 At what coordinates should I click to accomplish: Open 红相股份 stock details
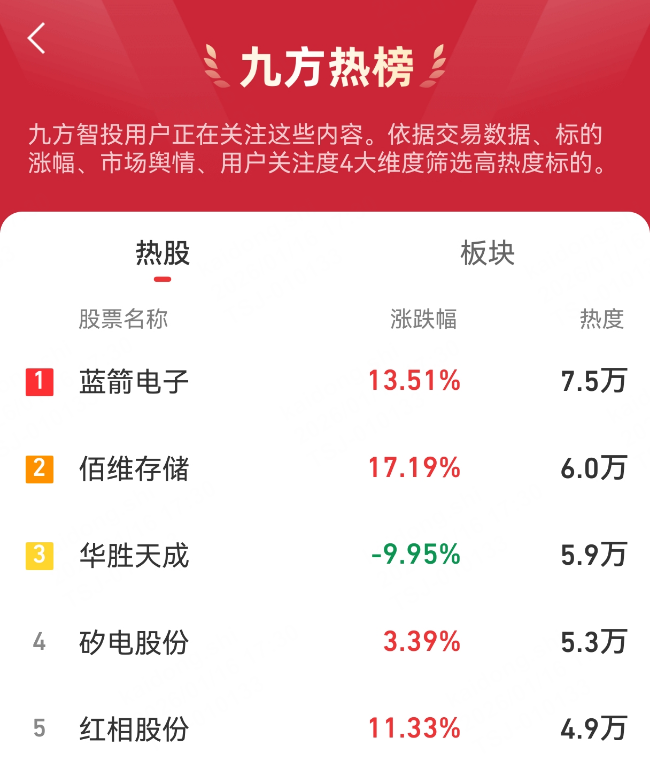(x=134, y=728)
